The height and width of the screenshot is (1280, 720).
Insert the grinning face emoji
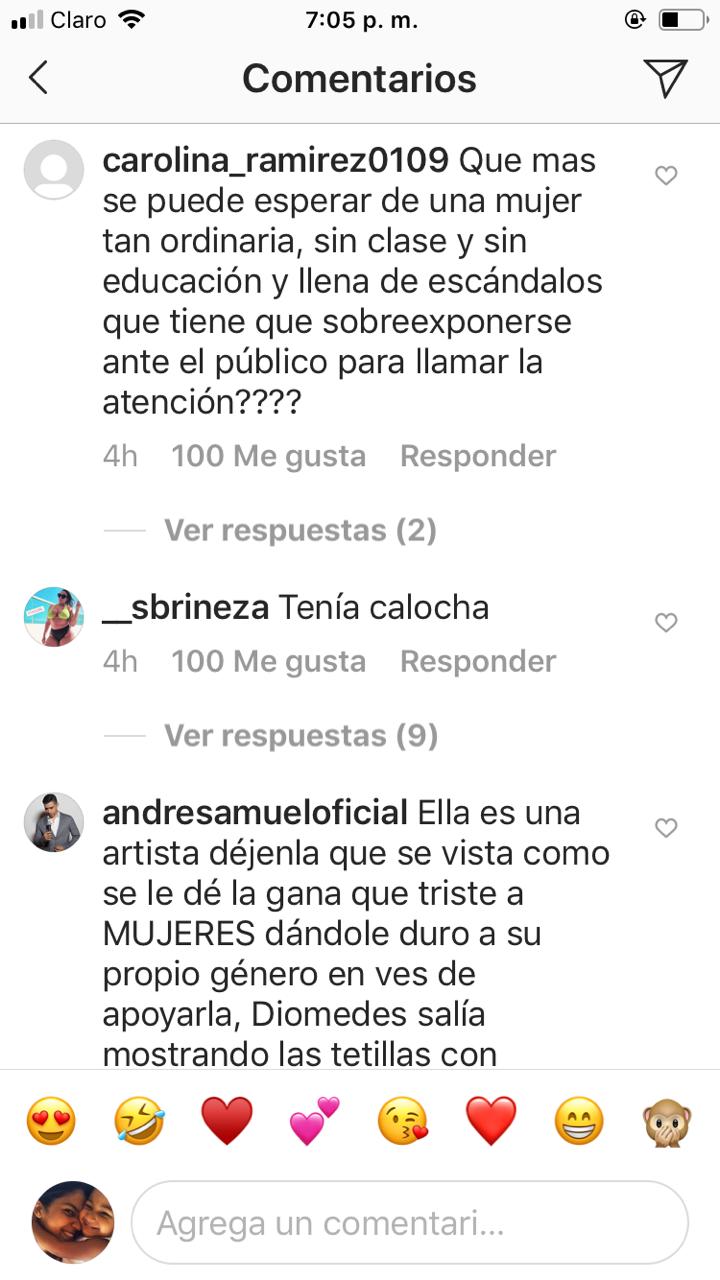[x=579, y=1121]
